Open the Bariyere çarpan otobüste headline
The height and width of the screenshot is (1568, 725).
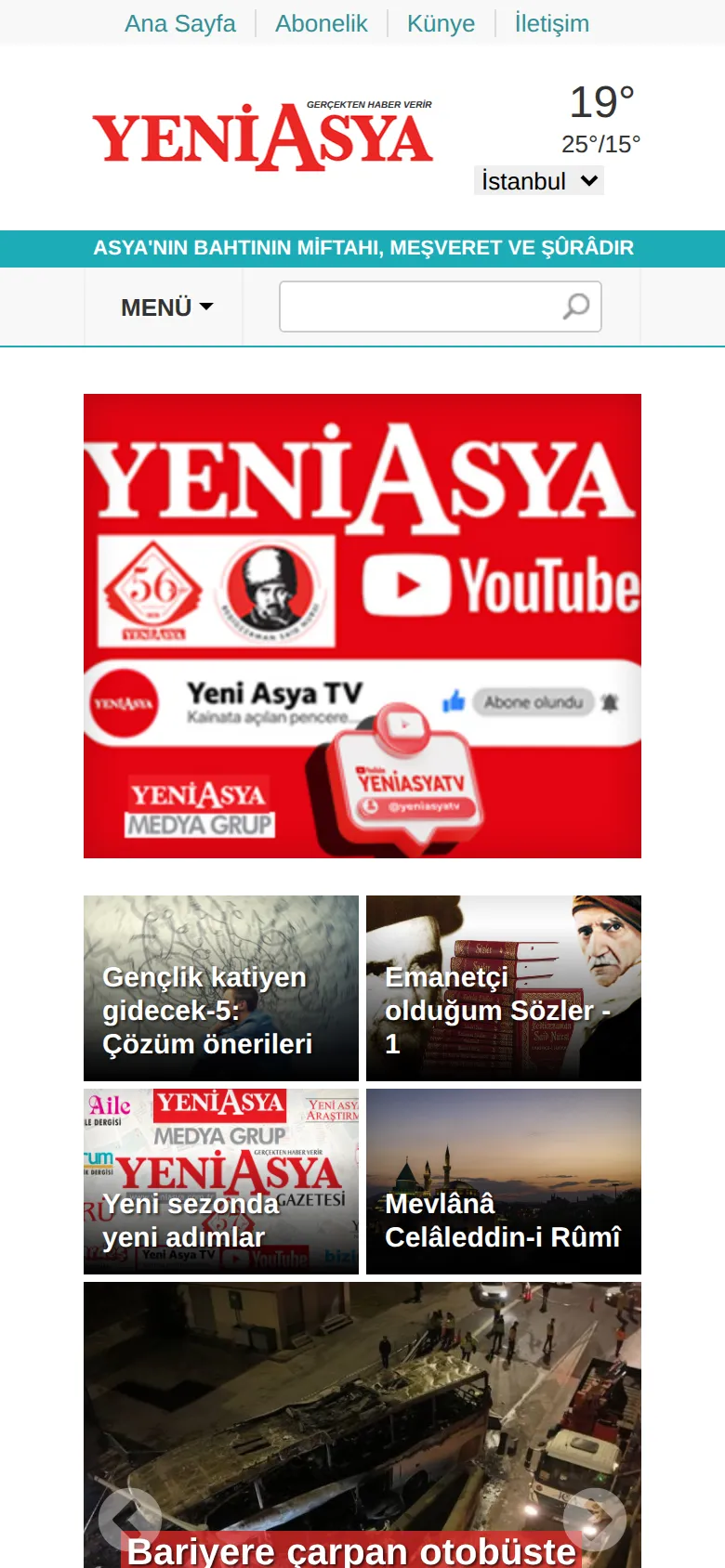pos(351,1550)
